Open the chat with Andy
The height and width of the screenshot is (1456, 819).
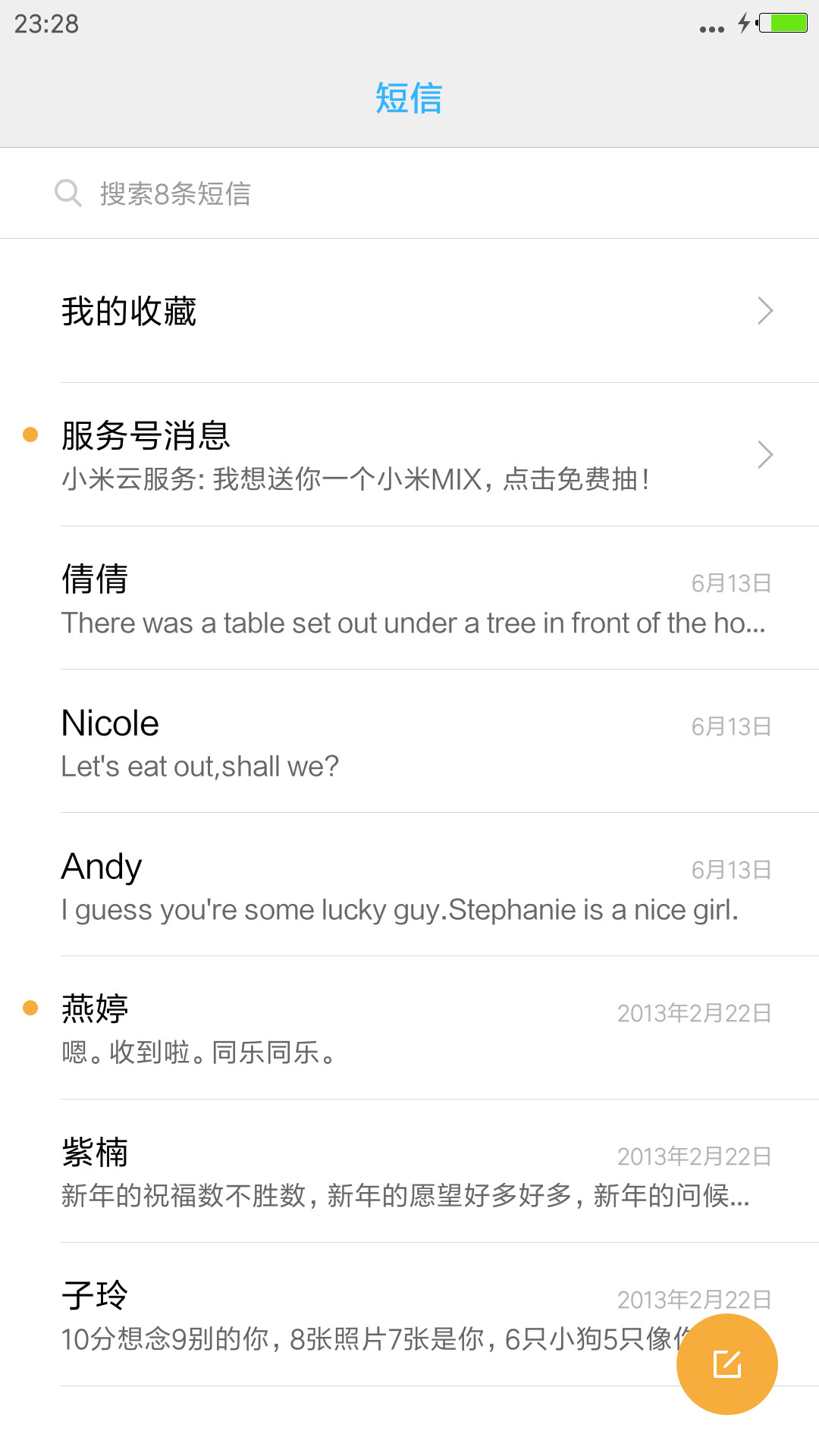[409, 884]
